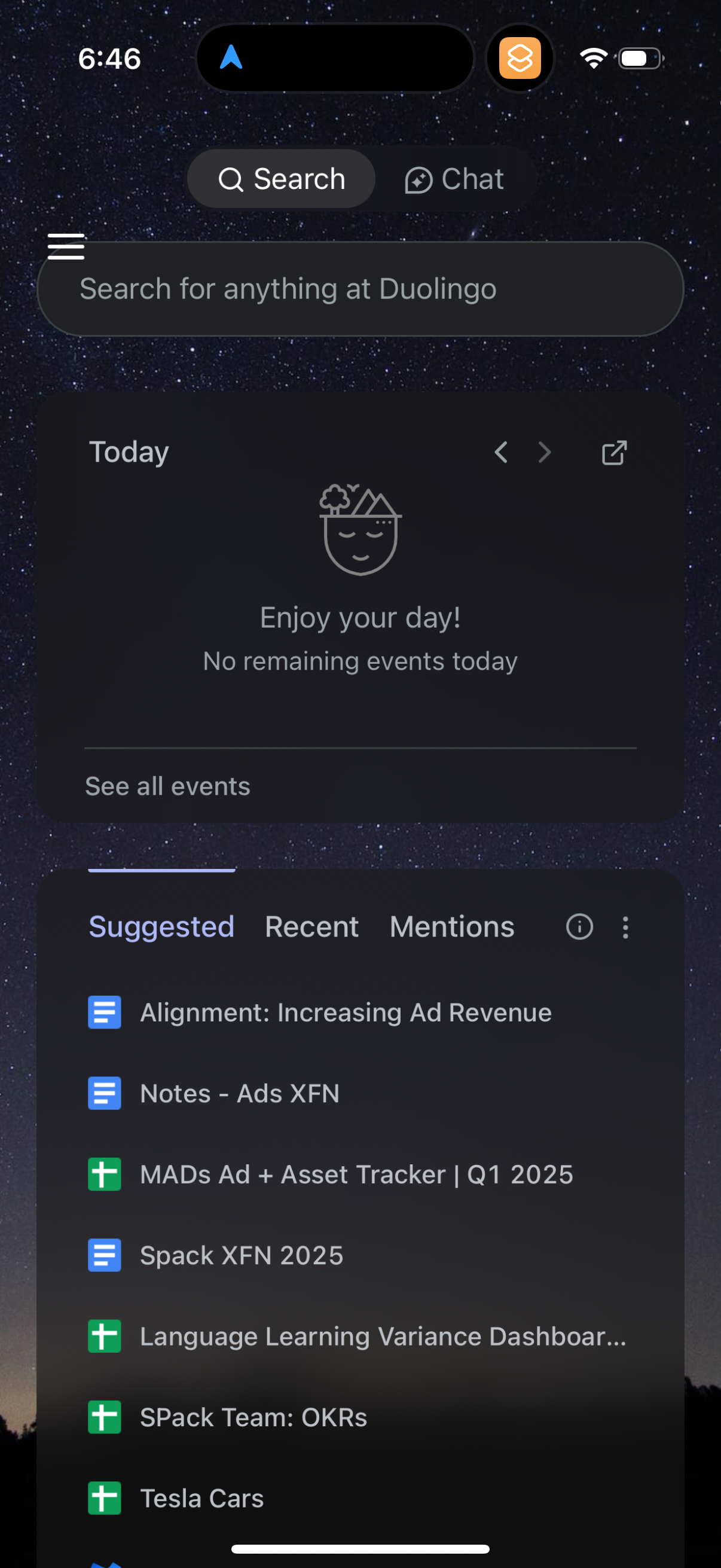Open MADs Ad + Asset Tracker Q1 2025
721x1568 pixels.
(356, 1174)
